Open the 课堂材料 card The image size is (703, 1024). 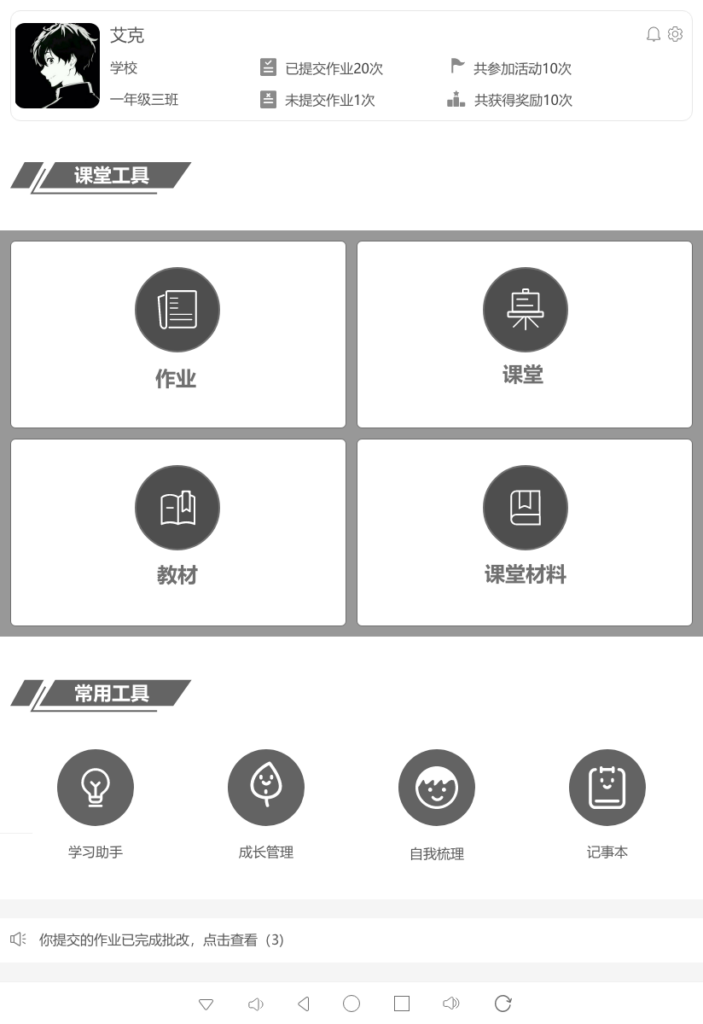click(x=524, y=532)
